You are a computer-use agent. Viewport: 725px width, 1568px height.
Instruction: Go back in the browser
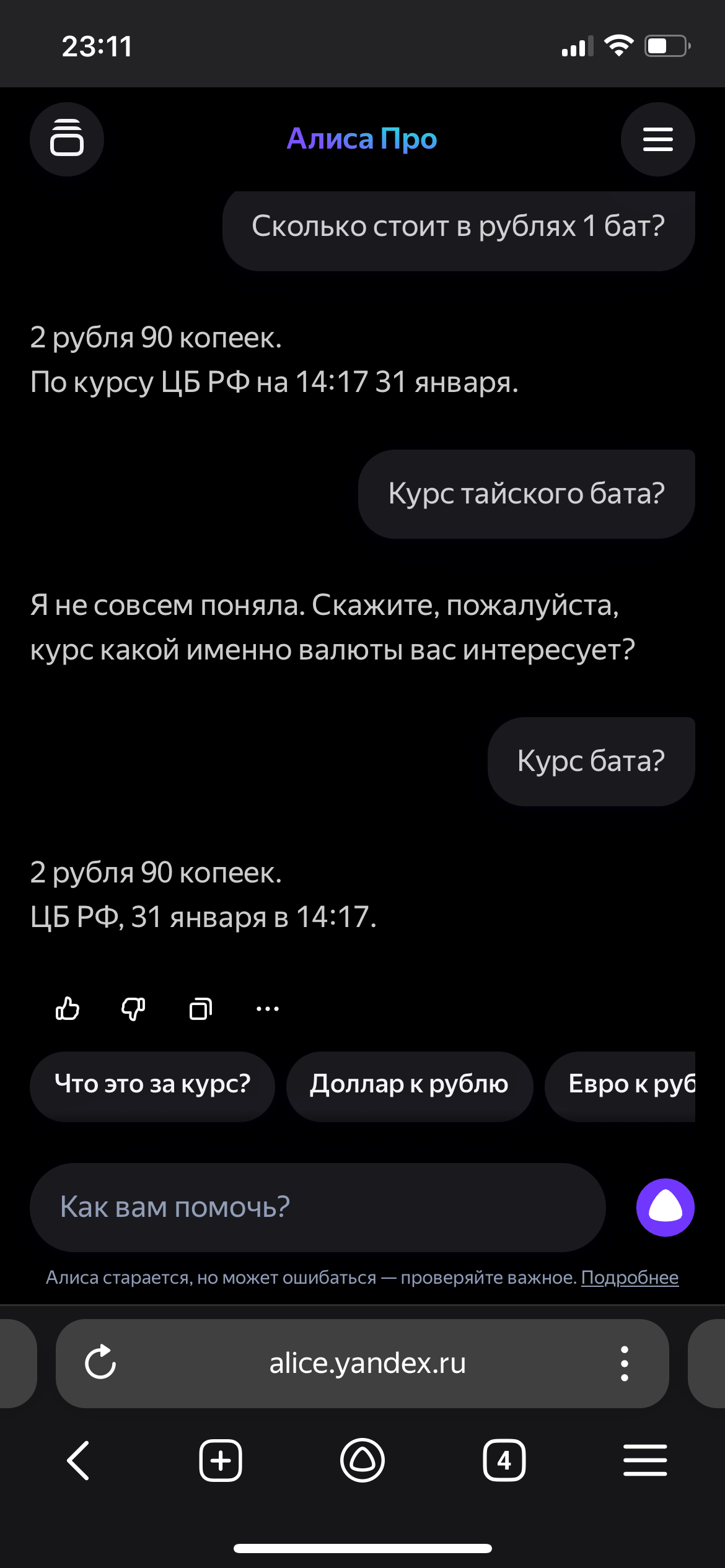78,1460
